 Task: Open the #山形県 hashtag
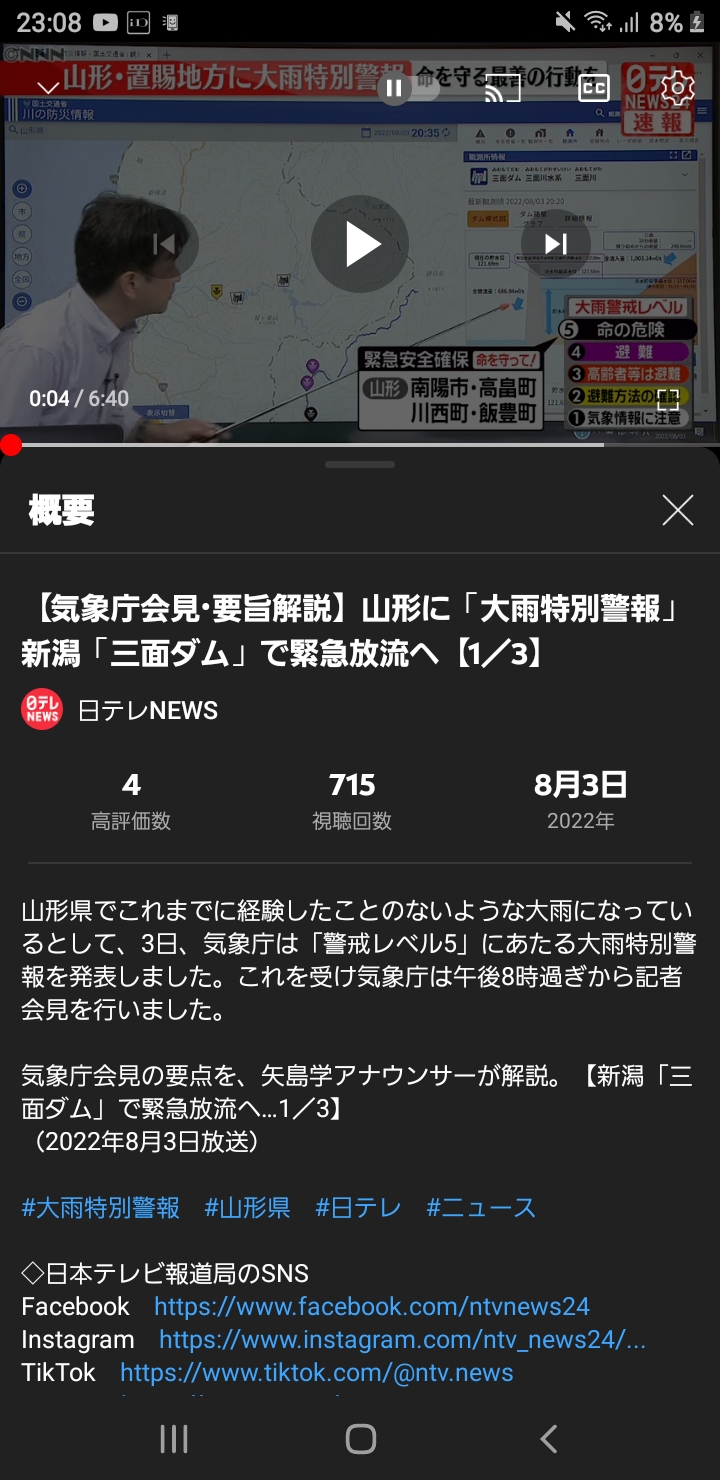pyautogui.click(x=247, y=1207)
